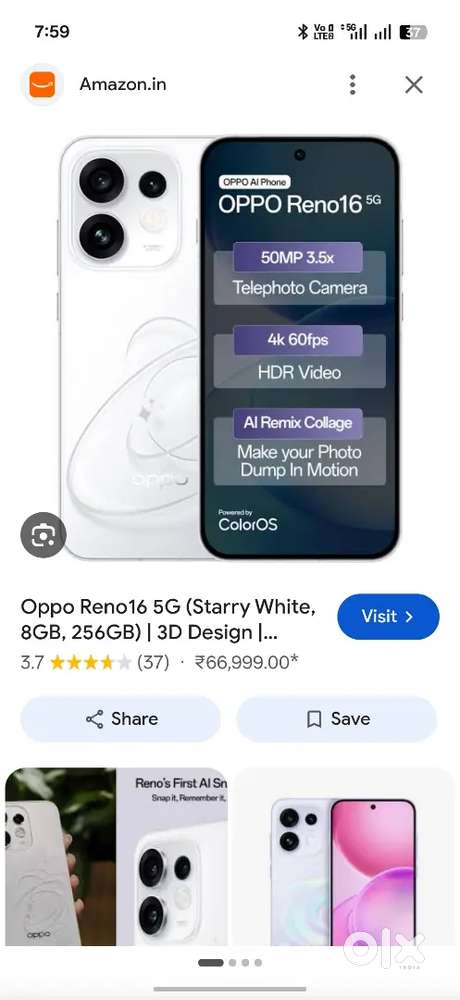Open related image with pink screen phone

[345, 857]
